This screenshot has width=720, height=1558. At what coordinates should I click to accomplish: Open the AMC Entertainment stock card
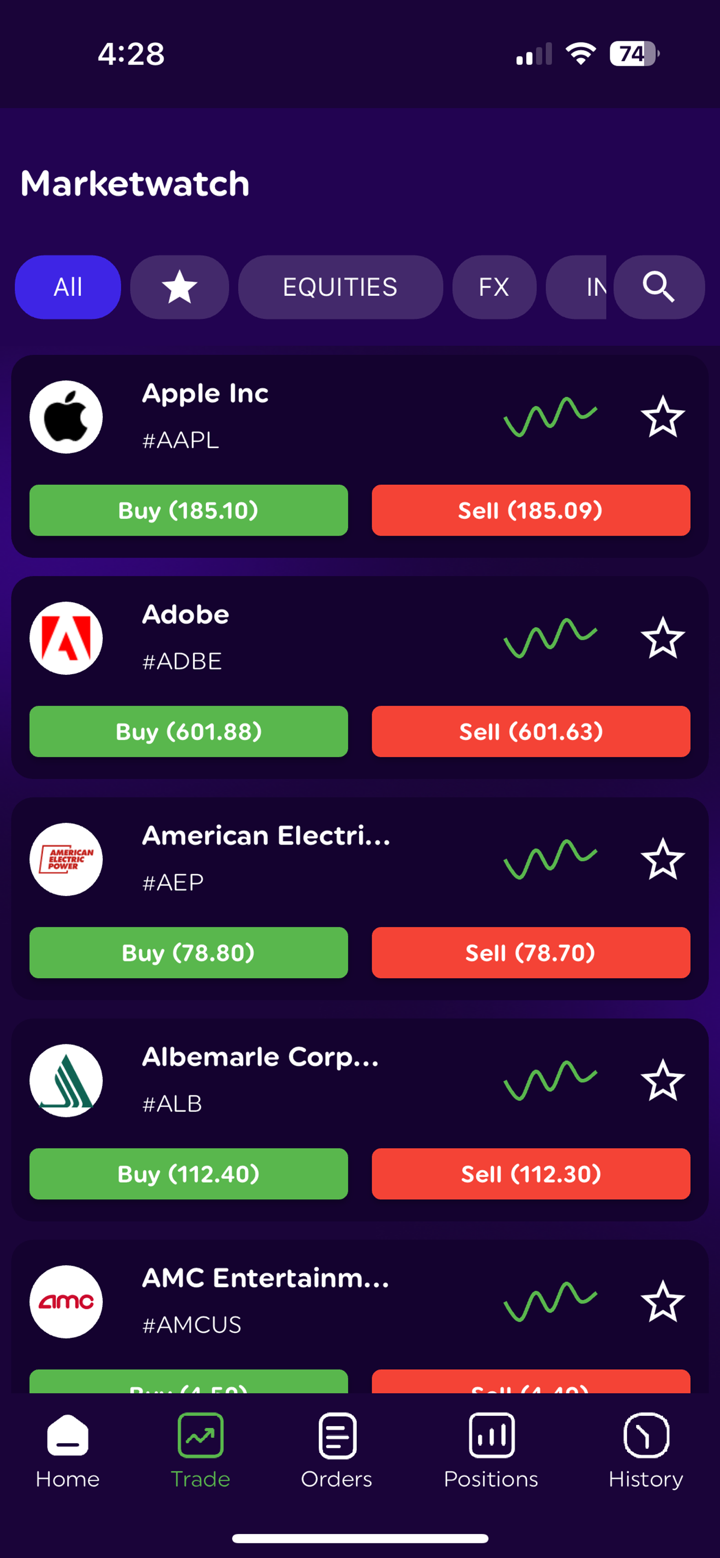[x=265, y=1300]
